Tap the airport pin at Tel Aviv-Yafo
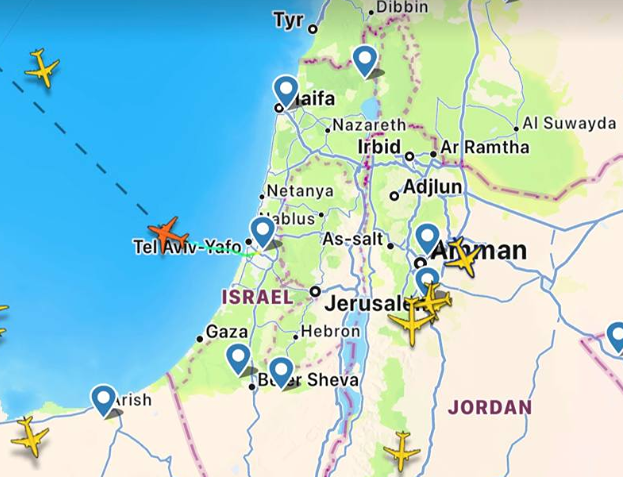 [263, 231]
